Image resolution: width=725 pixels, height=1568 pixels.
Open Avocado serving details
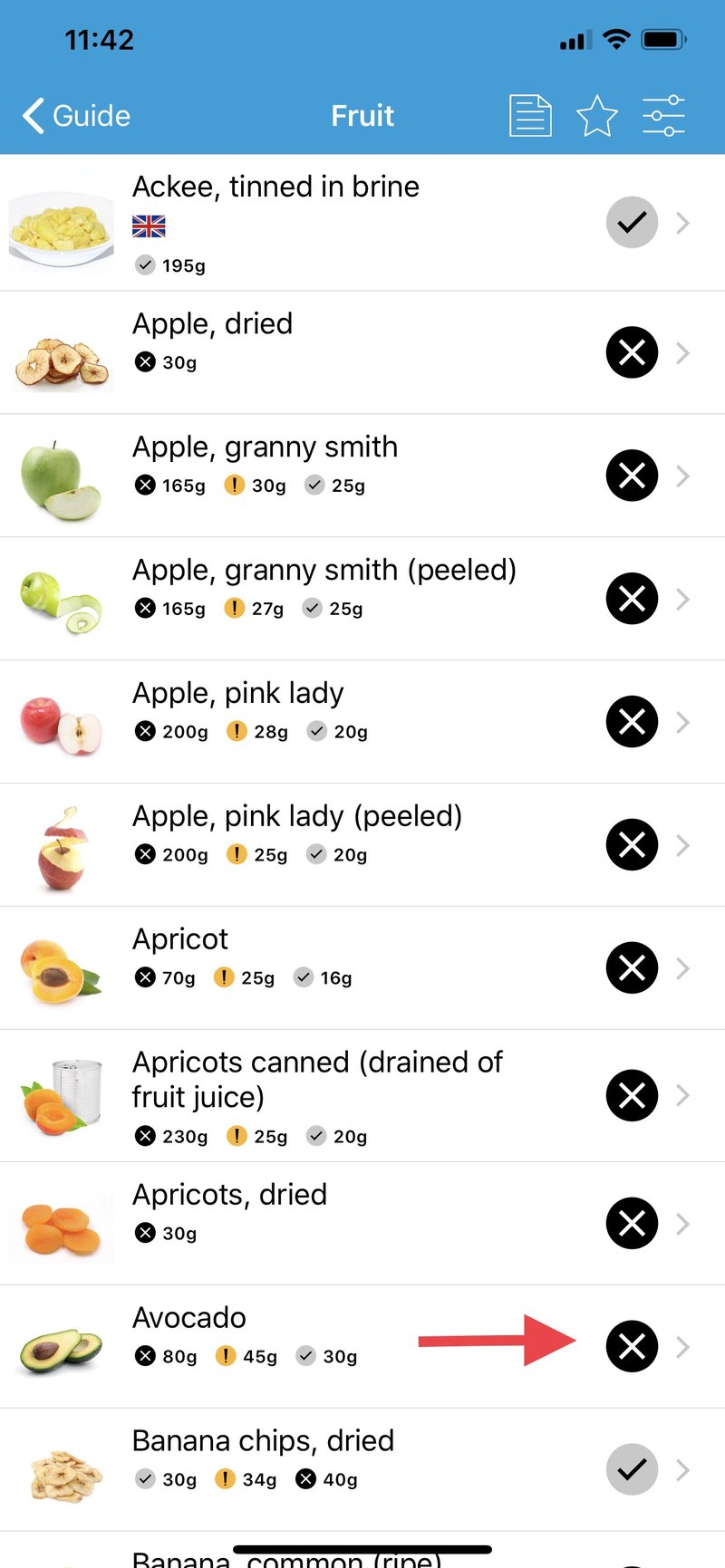[x=362, y=1347]
